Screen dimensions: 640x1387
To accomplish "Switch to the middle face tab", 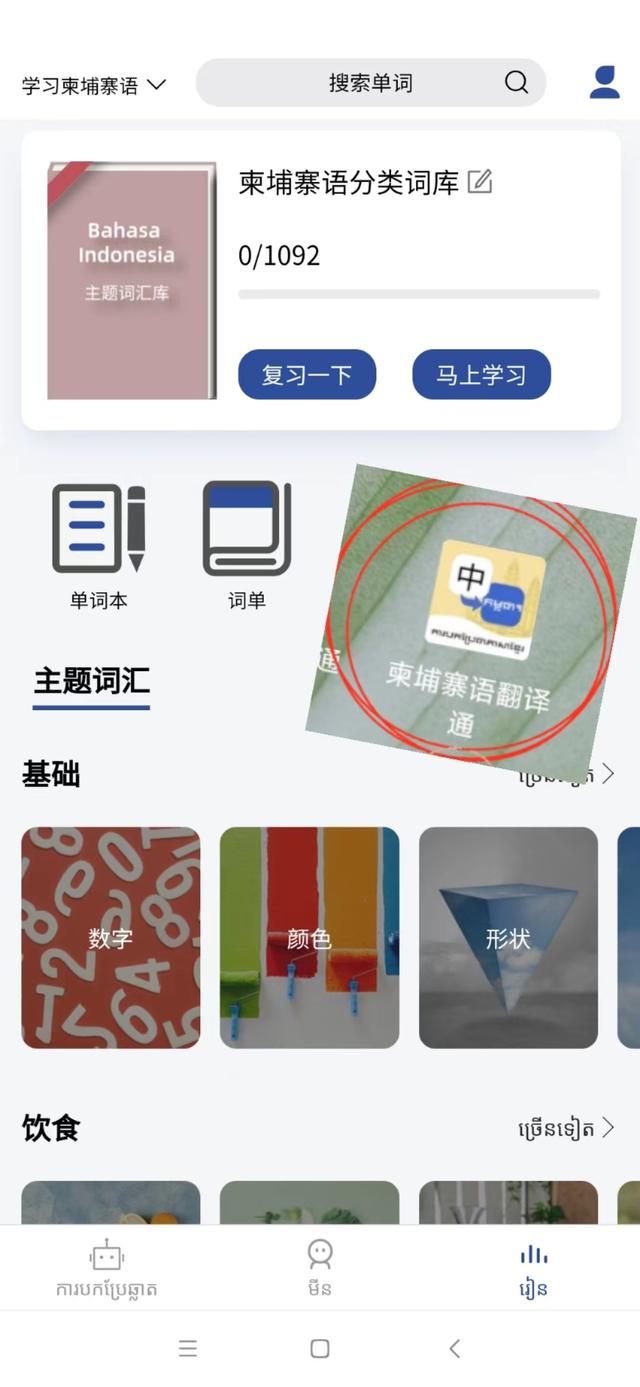I will pos(320,1269).
